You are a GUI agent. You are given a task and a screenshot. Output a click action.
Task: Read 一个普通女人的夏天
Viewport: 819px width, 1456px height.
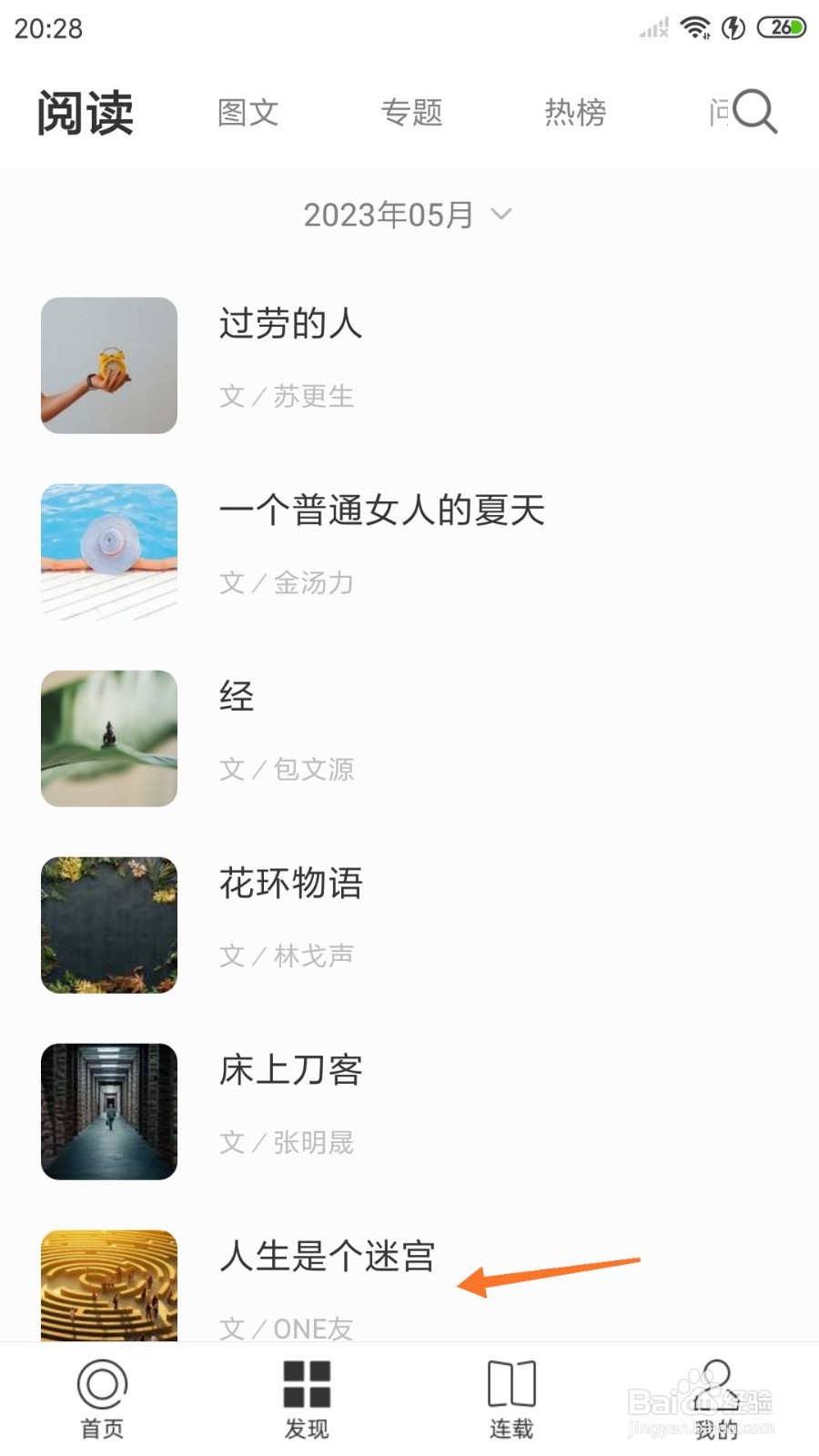coord(381,511)
